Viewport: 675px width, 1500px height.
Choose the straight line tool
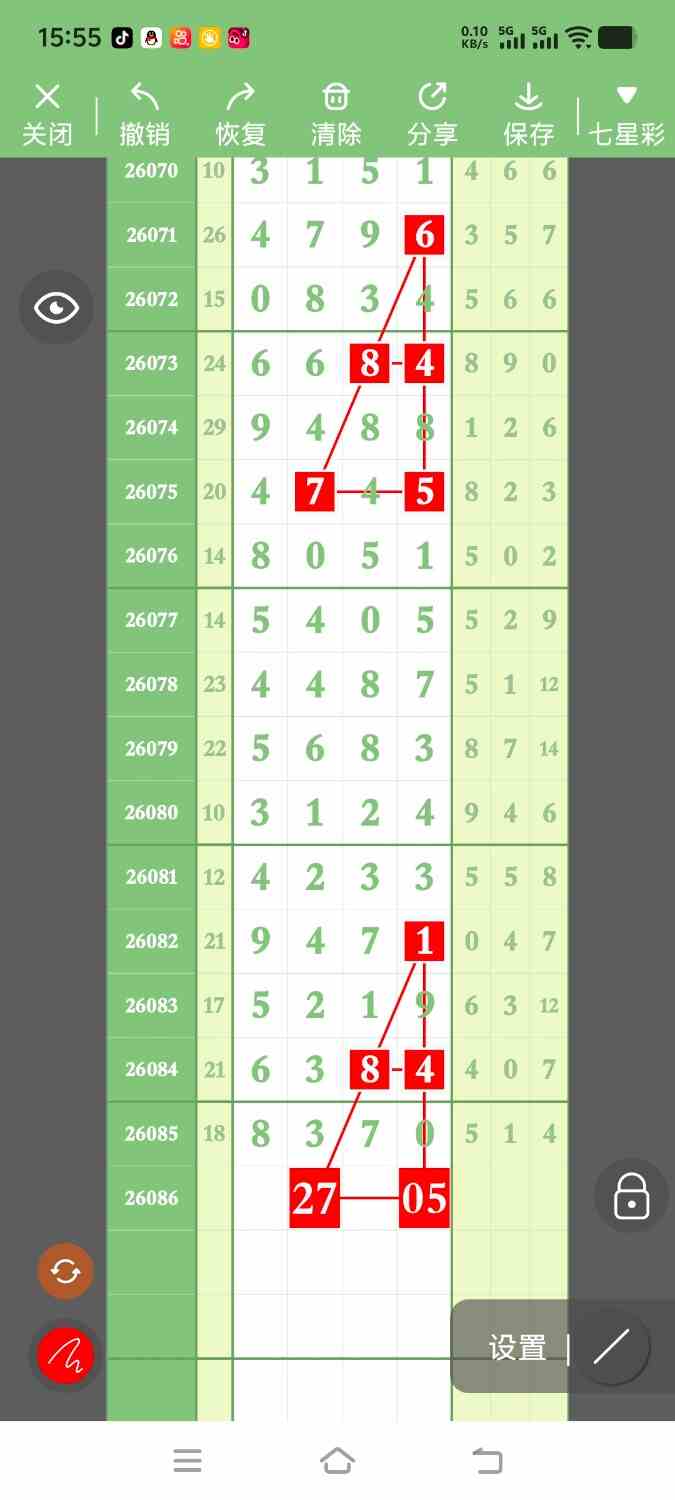(610, 1348)
